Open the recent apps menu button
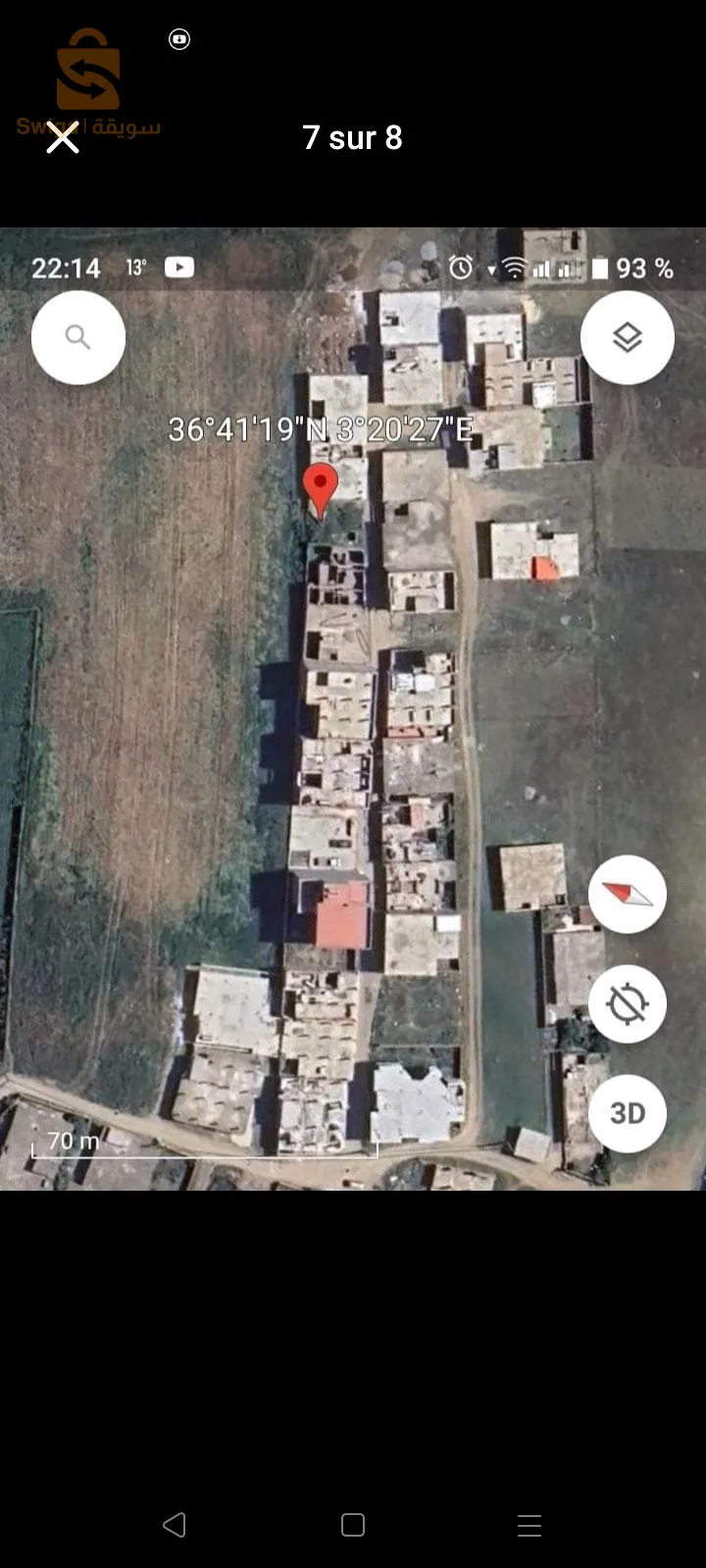Viewport: 706px width, 1568px height. click(x=529, y=1524)
